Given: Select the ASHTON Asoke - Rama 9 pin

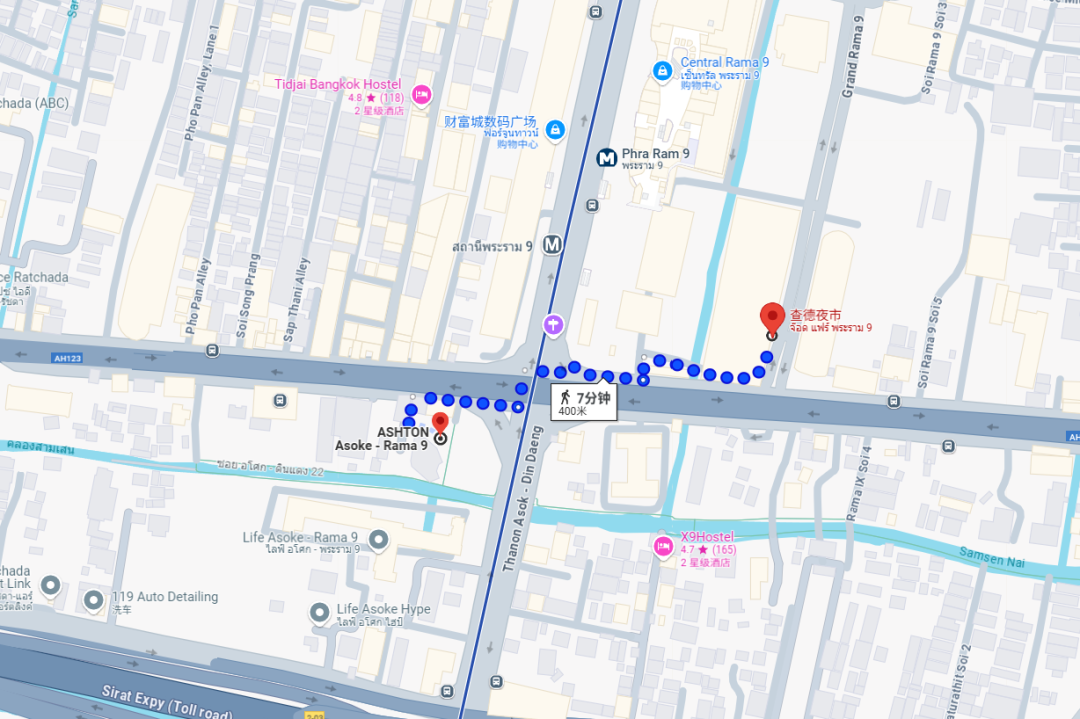Looking at the screenshot, I should point(441,423).
